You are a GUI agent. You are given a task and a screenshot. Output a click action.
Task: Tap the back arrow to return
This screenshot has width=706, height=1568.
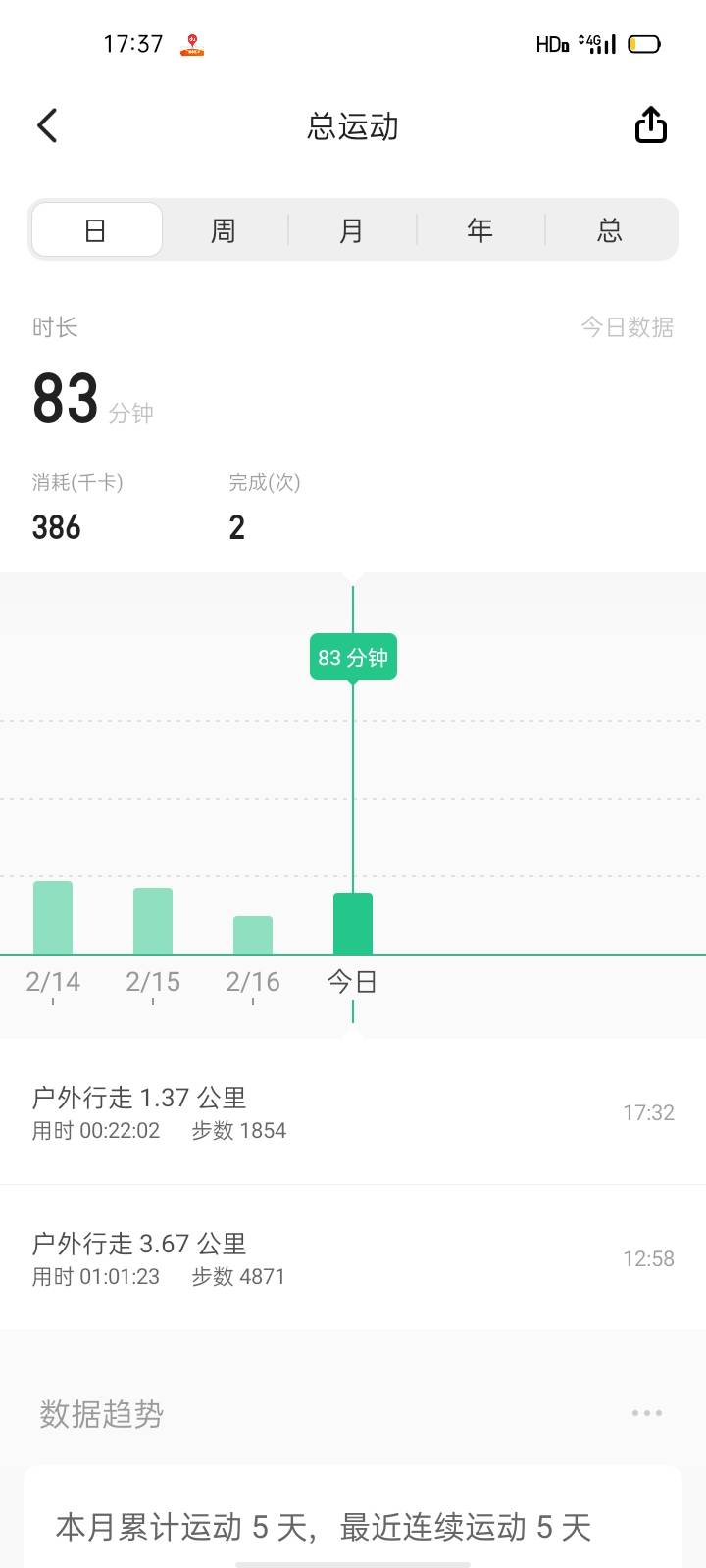pos(46,125)
